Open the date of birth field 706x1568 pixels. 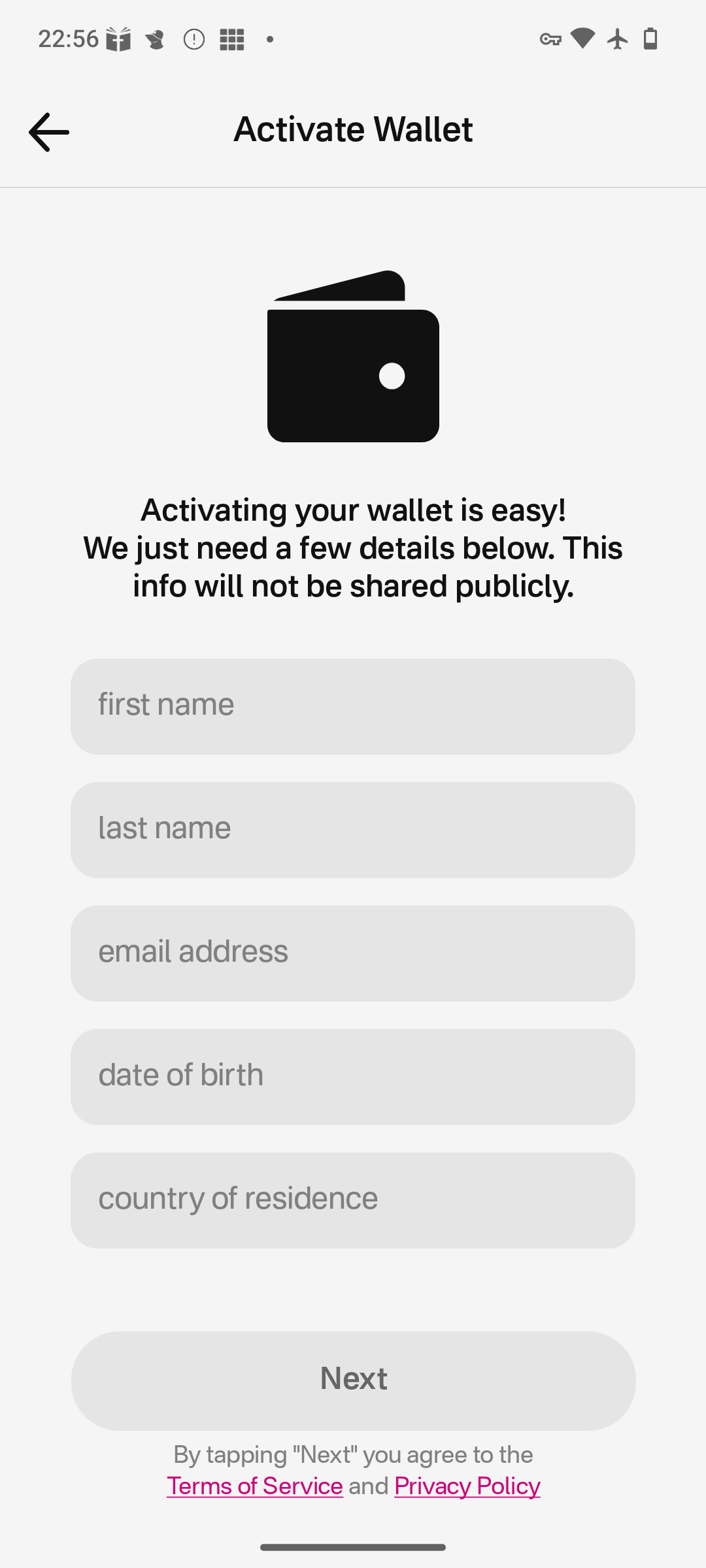click(x=353, y=1077)
